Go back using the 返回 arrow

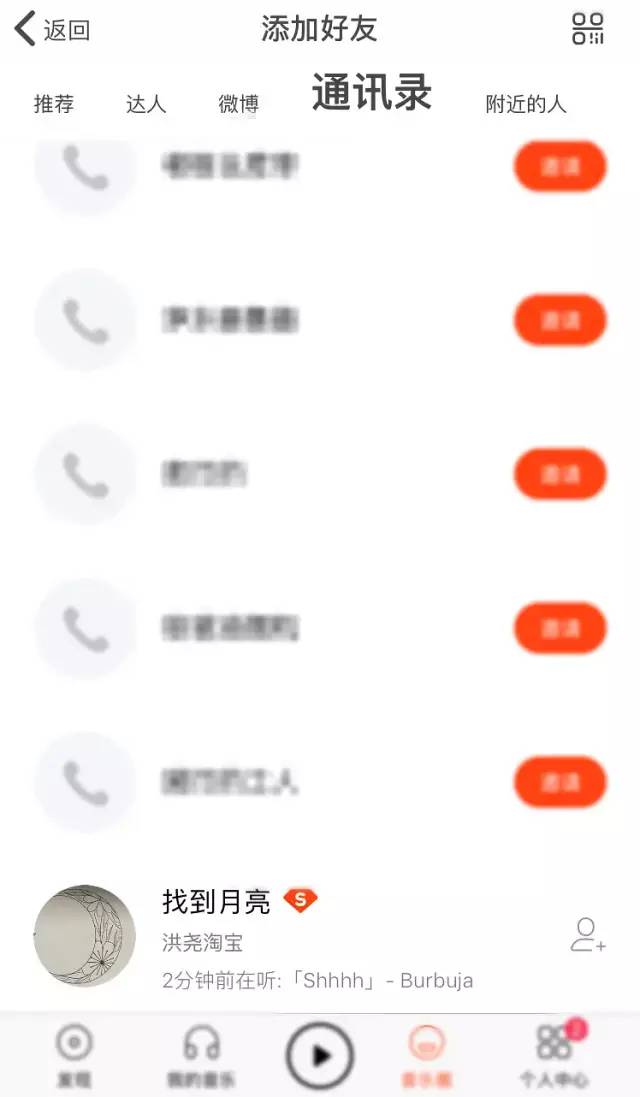pyautogui.click(x=52, y=30)
